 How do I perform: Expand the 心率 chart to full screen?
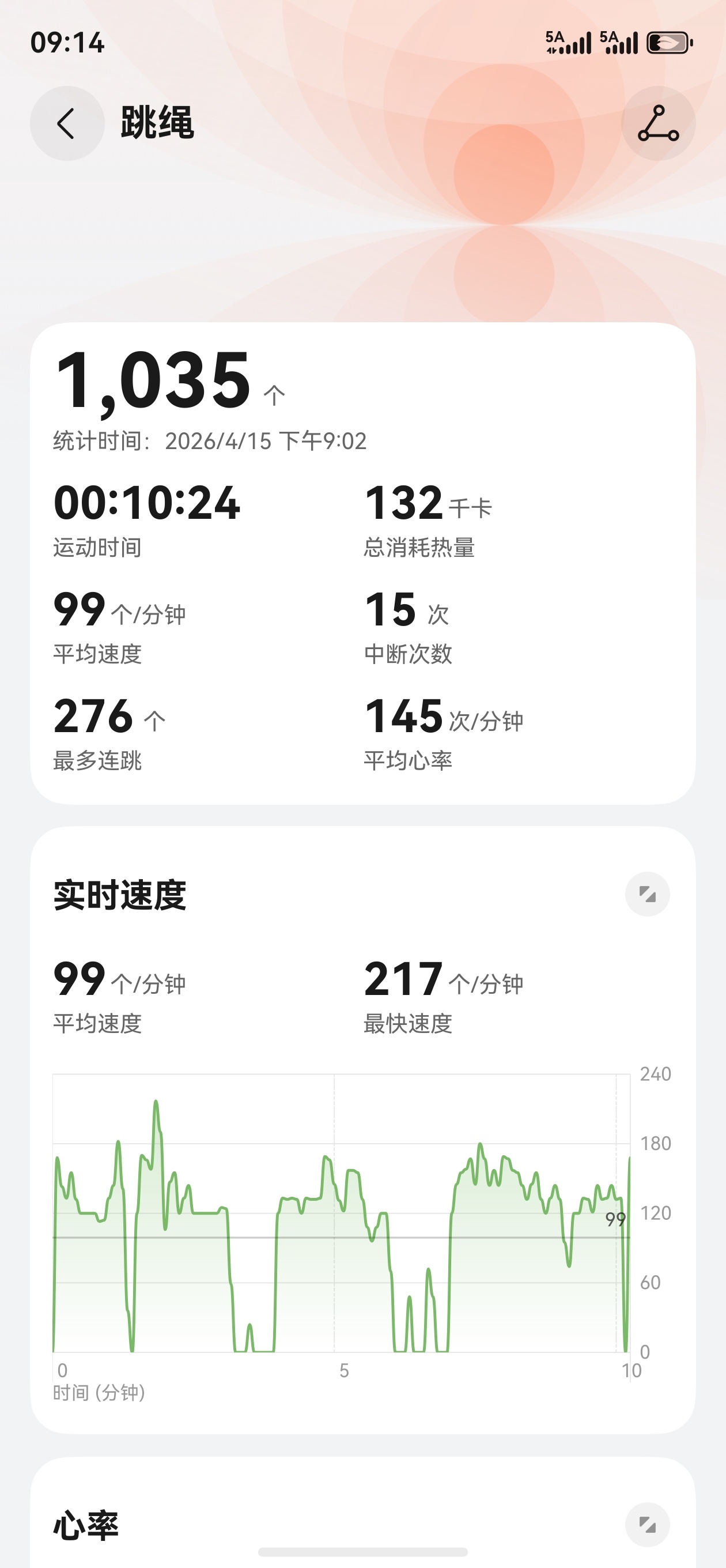coord(647,1525)
